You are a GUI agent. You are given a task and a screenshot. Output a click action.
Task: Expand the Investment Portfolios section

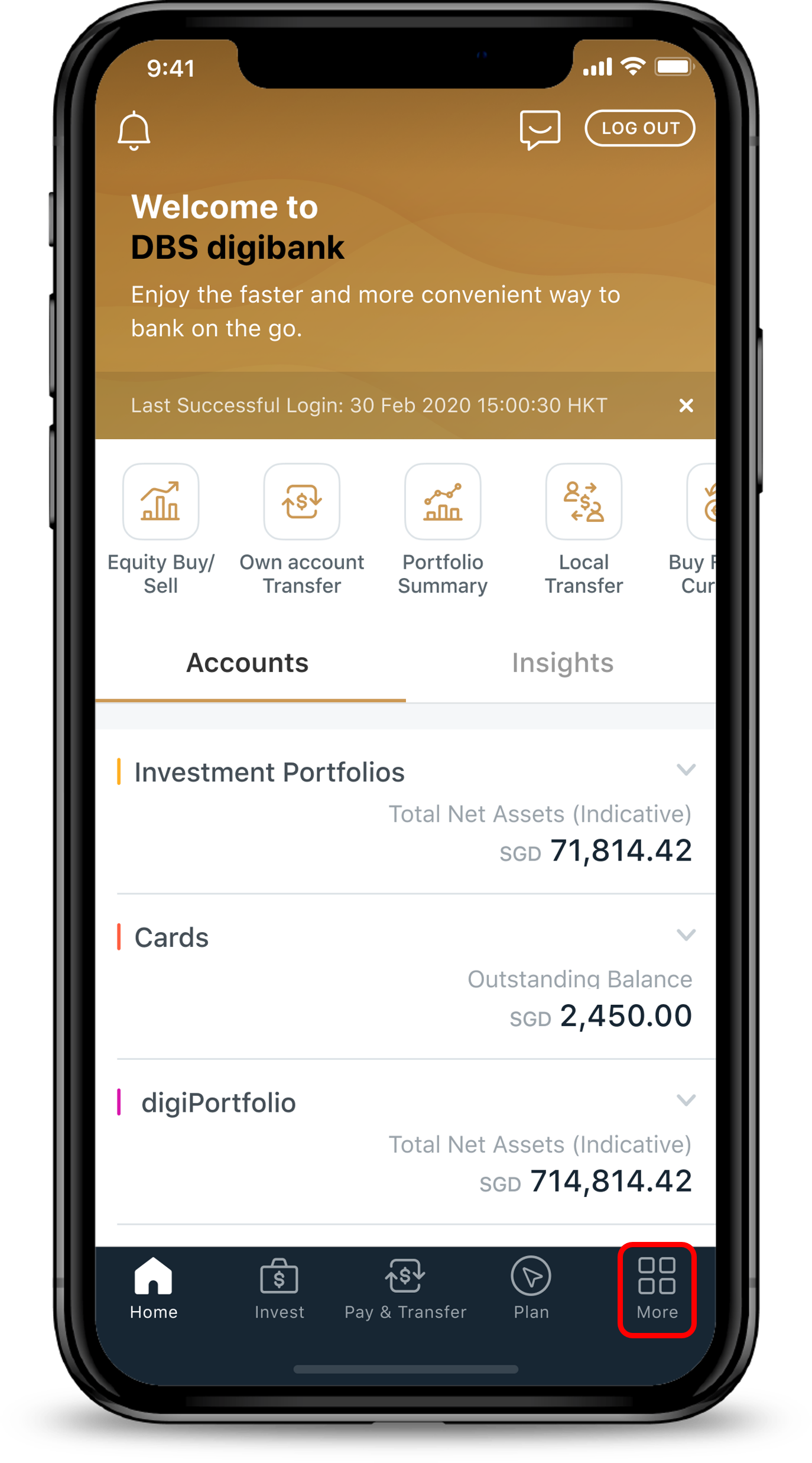[686, 770]
